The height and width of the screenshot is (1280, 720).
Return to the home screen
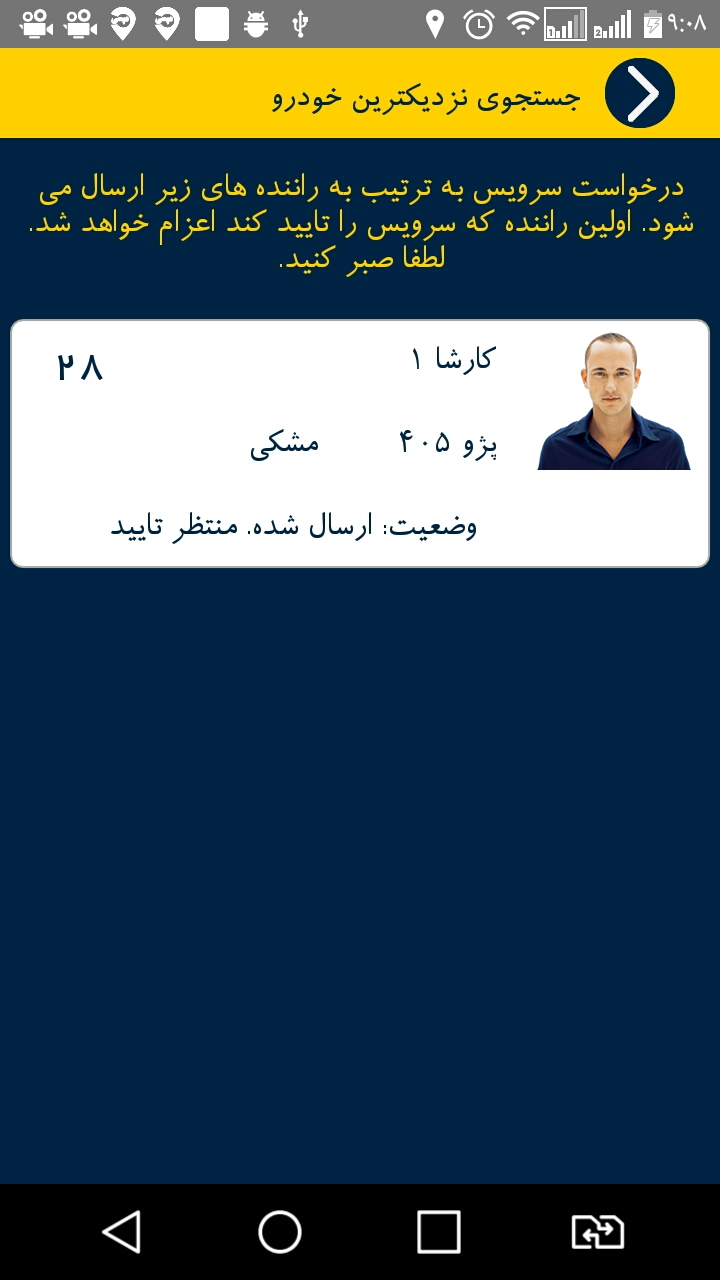click(280, 1232)
